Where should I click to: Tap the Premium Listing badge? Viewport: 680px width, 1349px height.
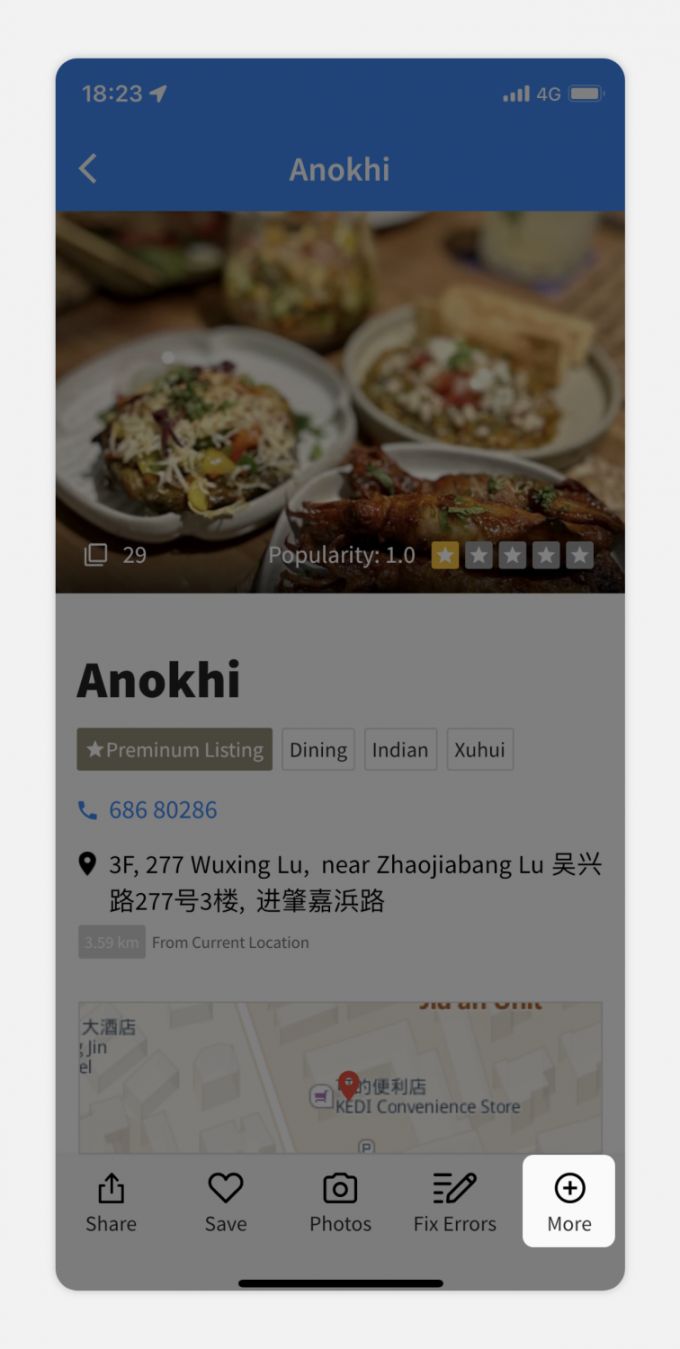tap(174, 749)
